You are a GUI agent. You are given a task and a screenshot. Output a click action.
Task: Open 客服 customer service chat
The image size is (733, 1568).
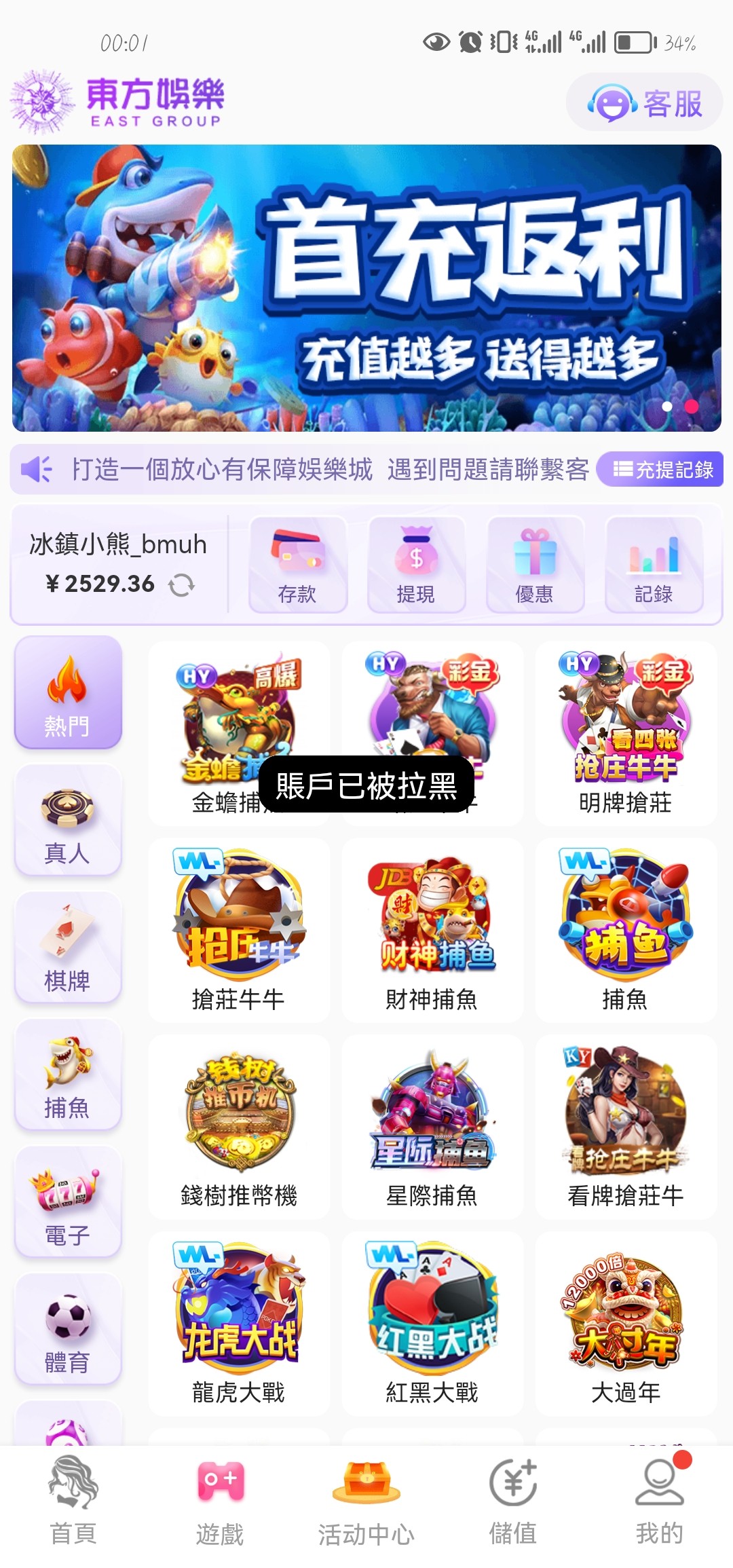tap(644, 103)
